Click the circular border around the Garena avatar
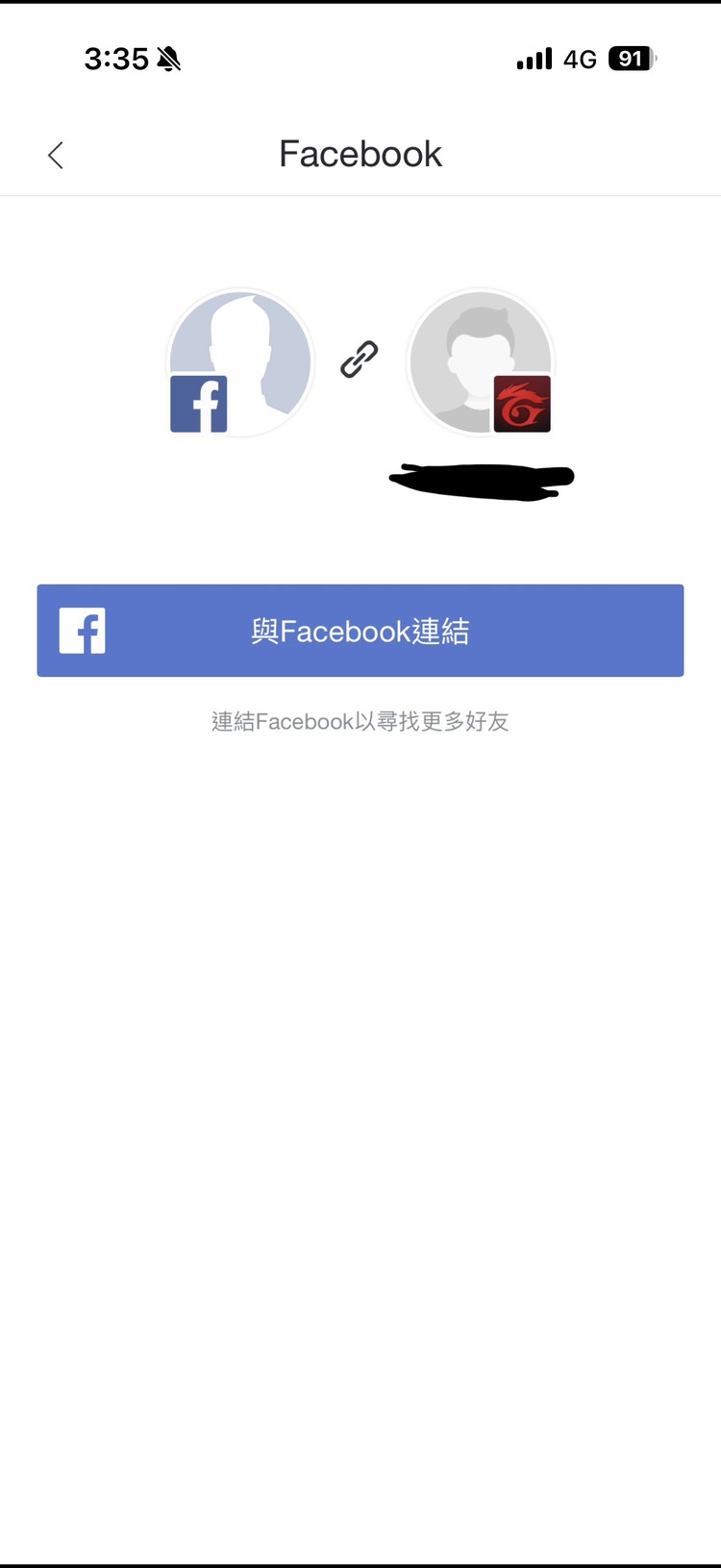This screenshot has height=1568, width=721. point(481,290)
